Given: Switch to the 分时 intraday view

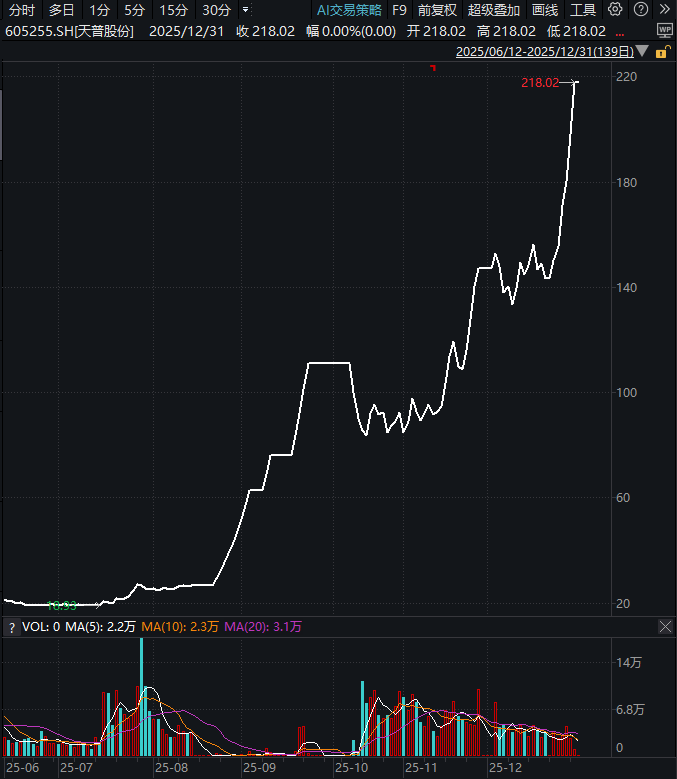Looking at the screenshot, I should pyautogui.click(x=21, y=10).
